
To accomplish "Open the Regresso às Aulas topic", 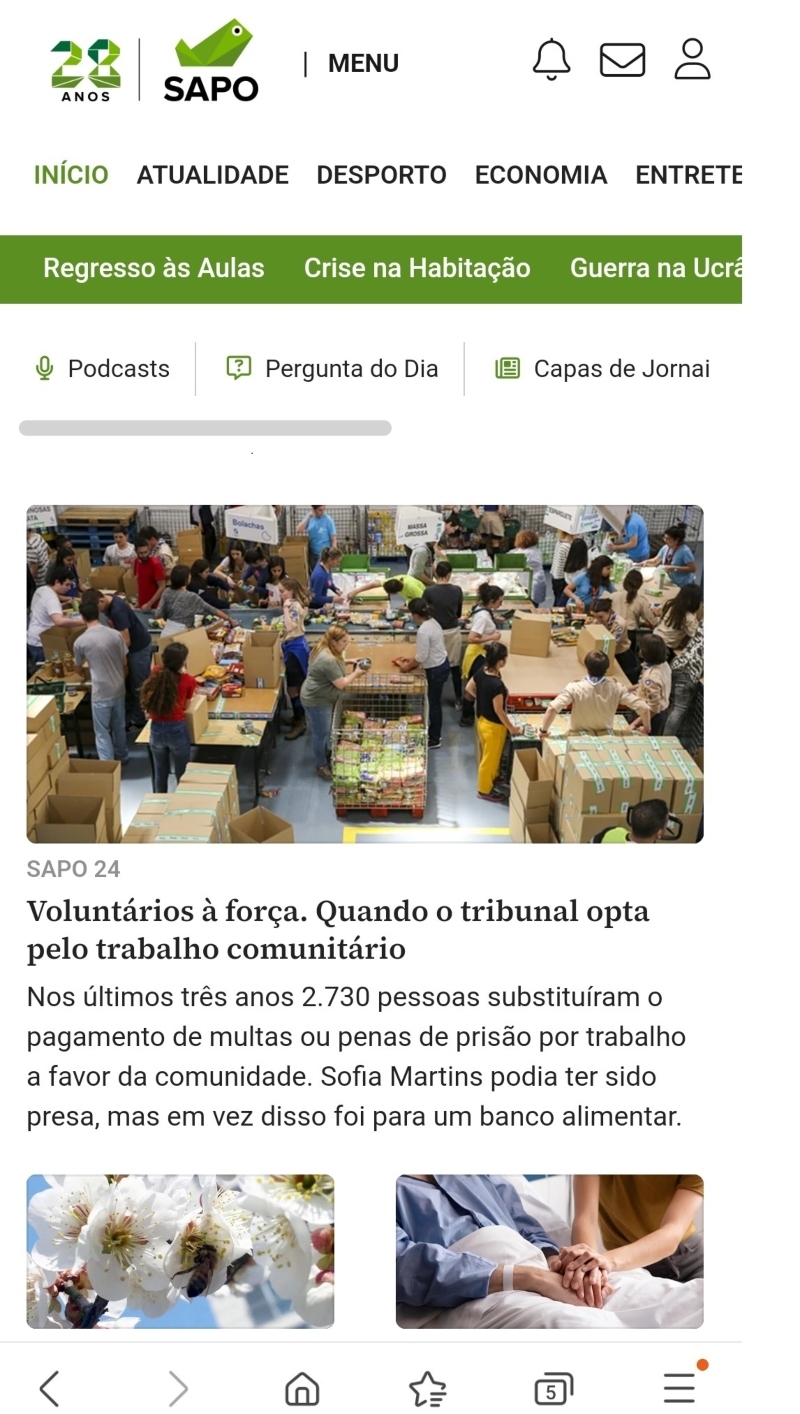I will 153,268.
